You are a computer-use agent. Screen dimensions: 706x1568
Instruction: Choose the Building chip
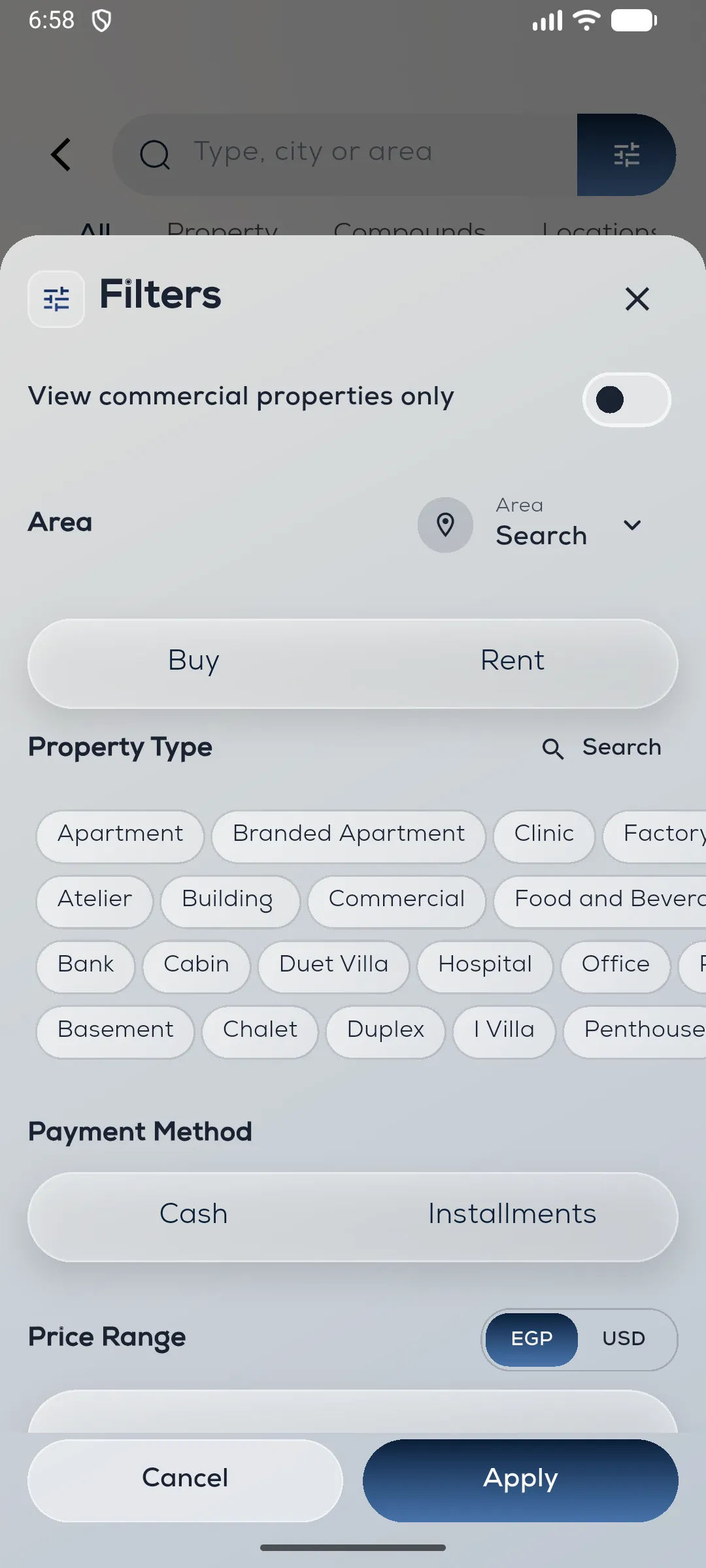pyautogui.click(x=227, y=900)
